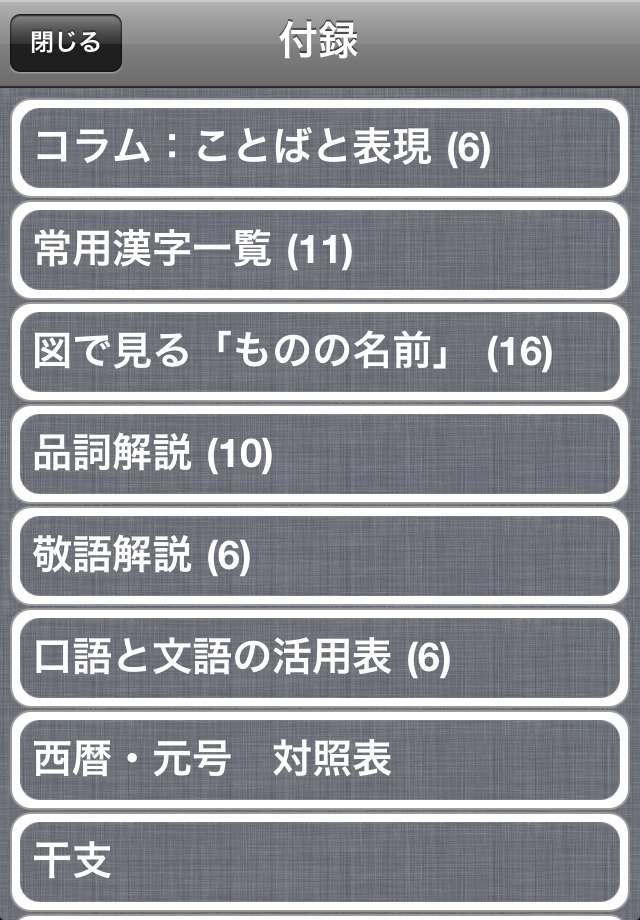Open 常用漢字一覧 list
640x920 pixels.
coord(318,250)
